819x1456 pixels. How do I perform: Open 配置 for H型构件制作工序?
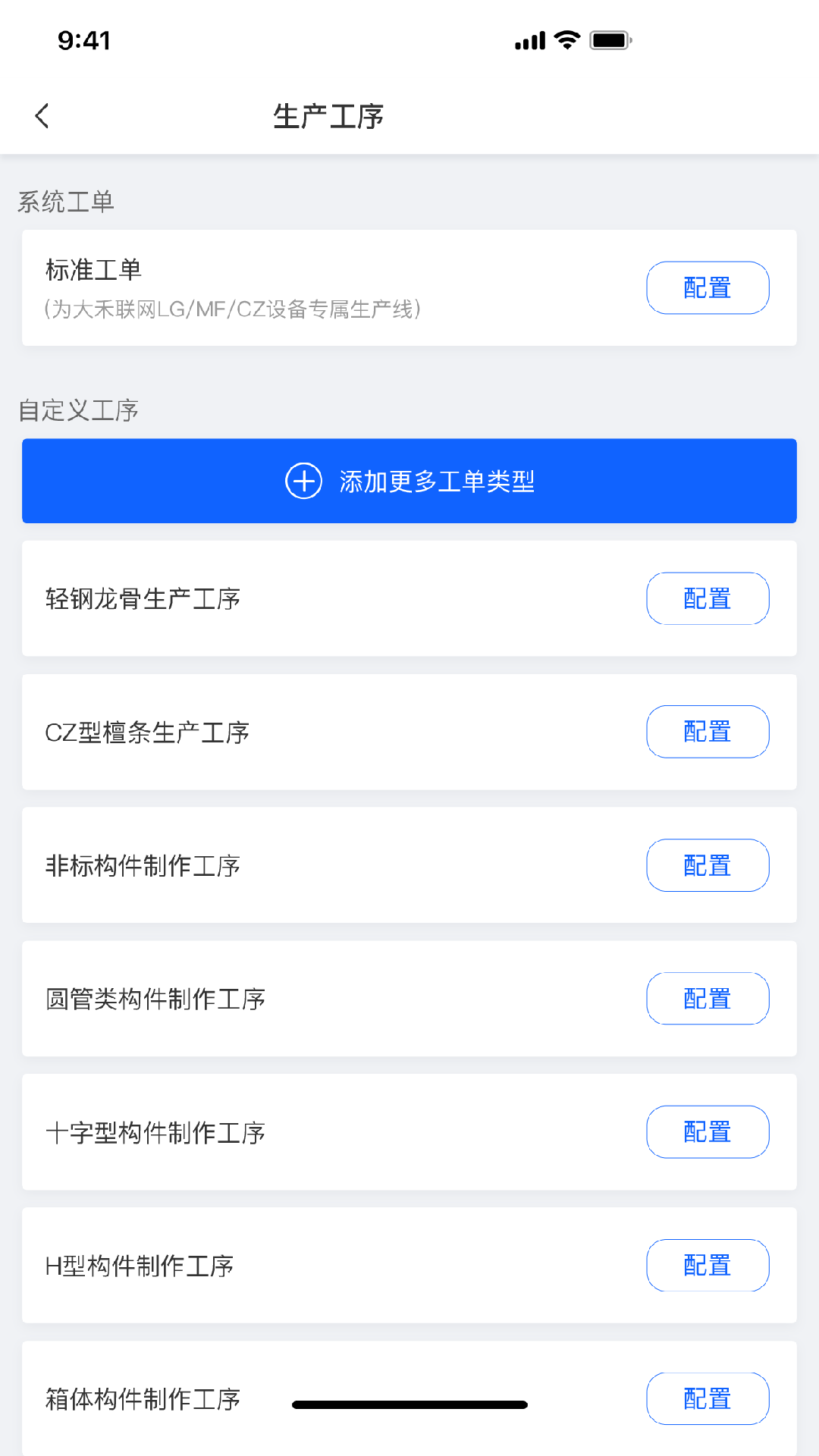click(707, 1265)
